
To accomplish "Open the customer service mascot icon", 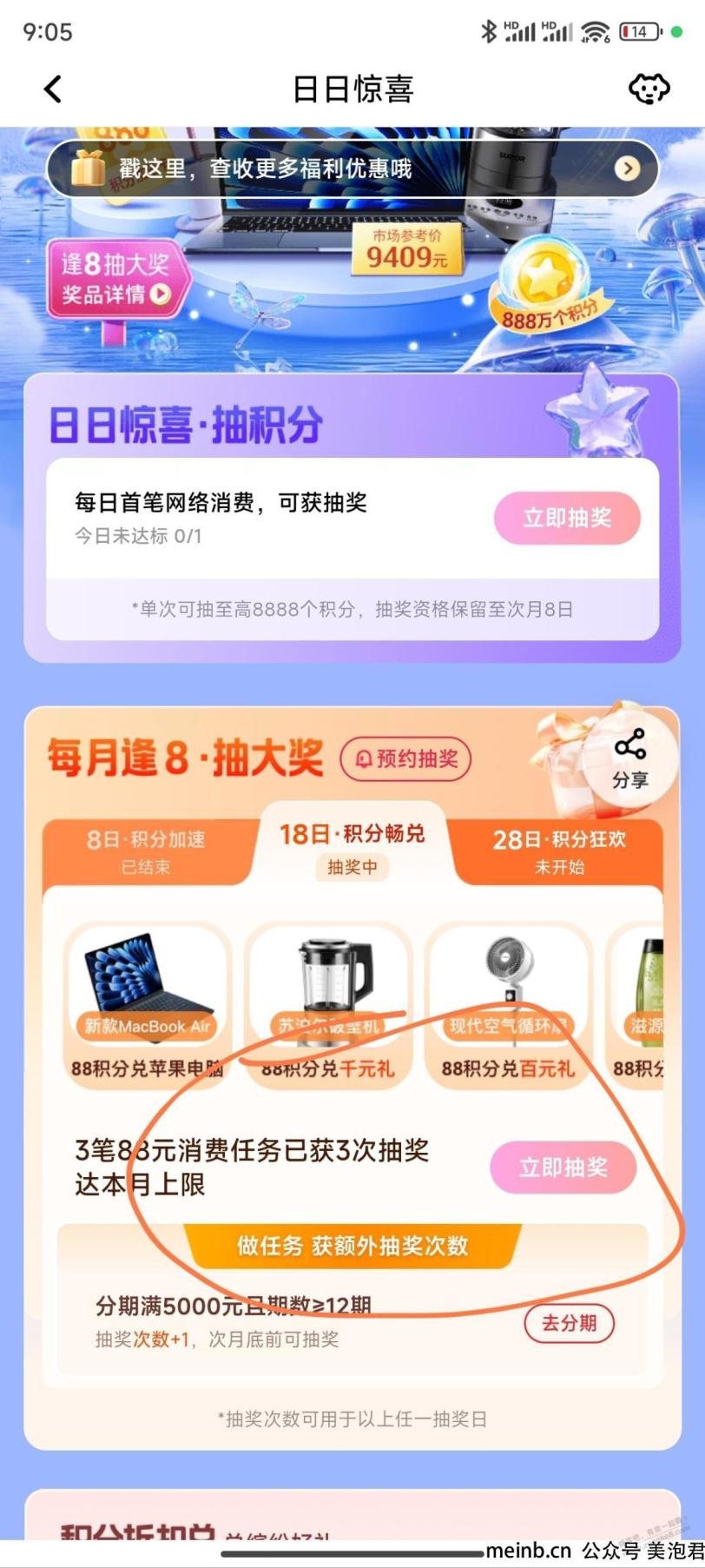I will point(649,89).
